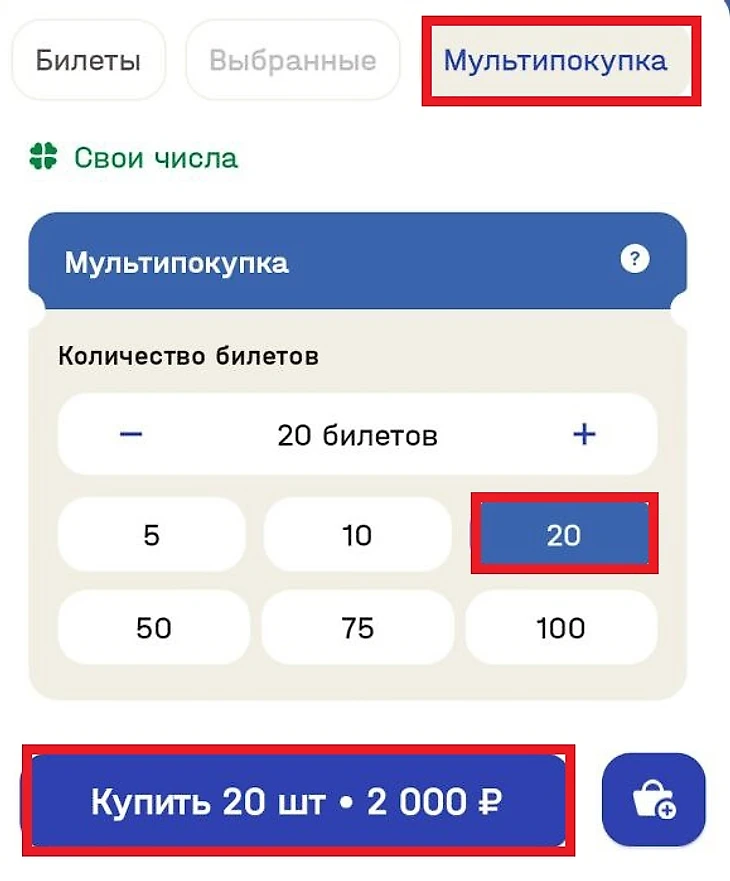The width and height of the screenshot is (730, 881).
Task: Increase ticket count with the plus button
Action: pos(584,434)
